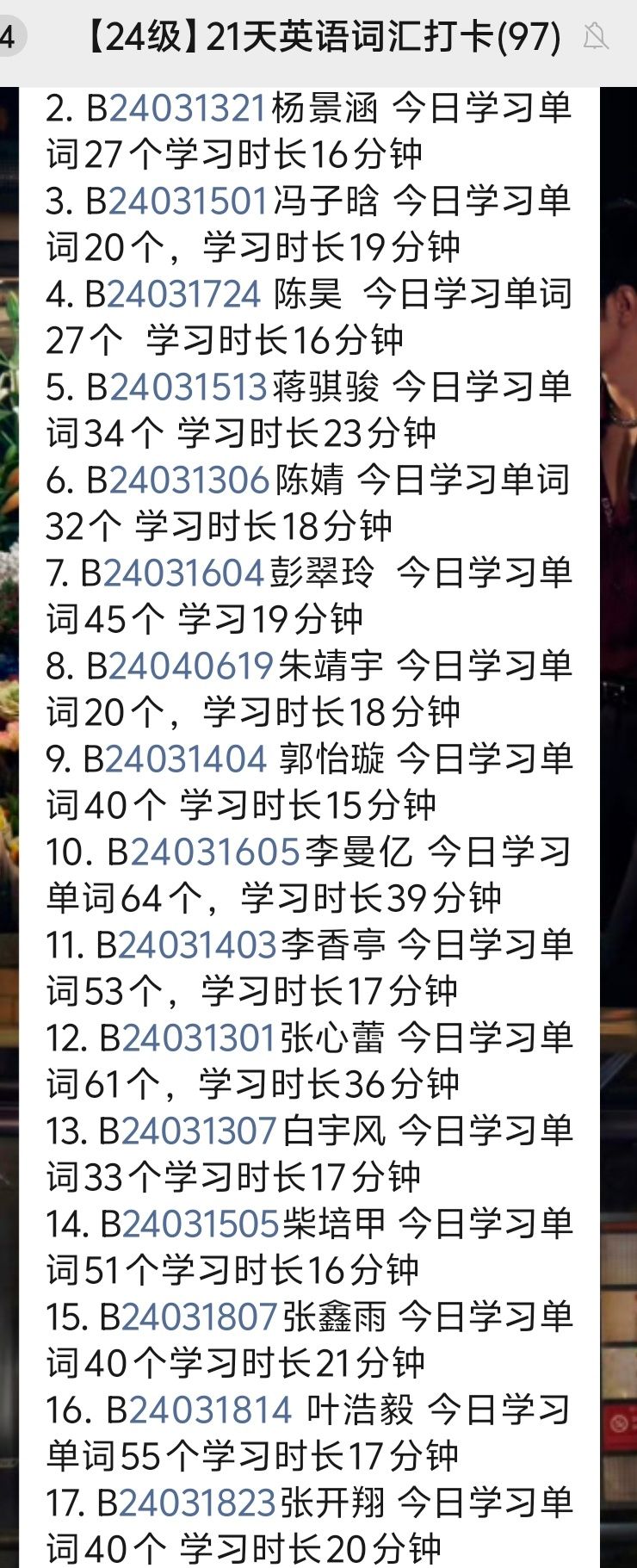Tap the number link 24031403 beside 李香亭
This screenshot has width=637, height=1568.
click(x=197, y=945)
